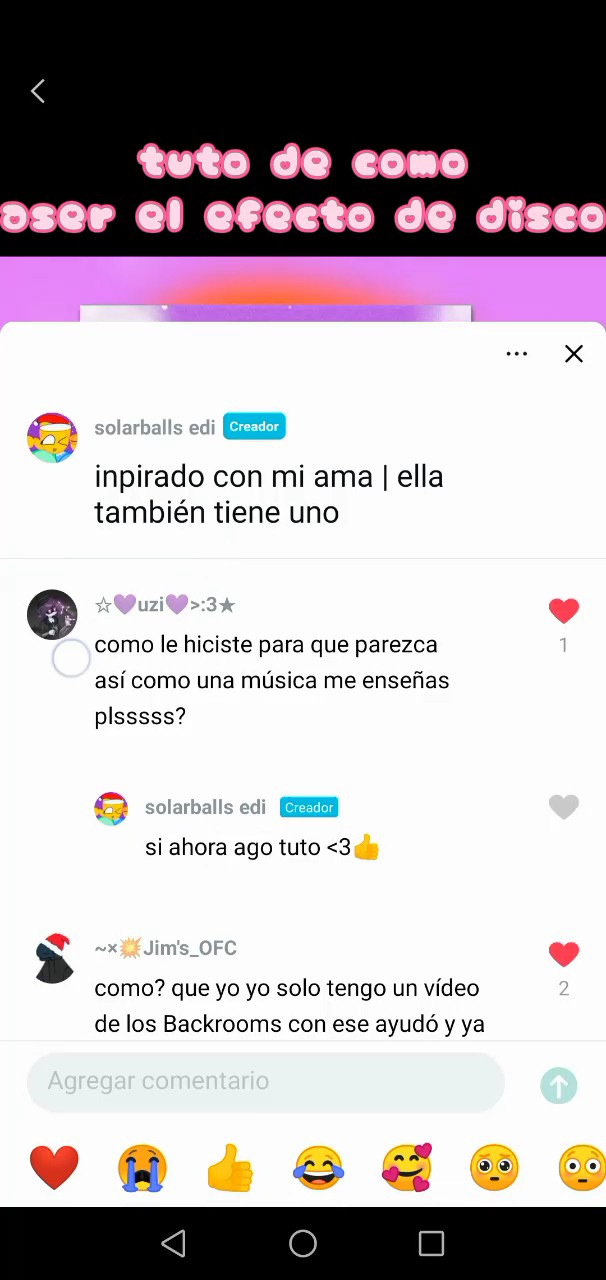Insert the thumbs up emoji

coord(230,1167)
